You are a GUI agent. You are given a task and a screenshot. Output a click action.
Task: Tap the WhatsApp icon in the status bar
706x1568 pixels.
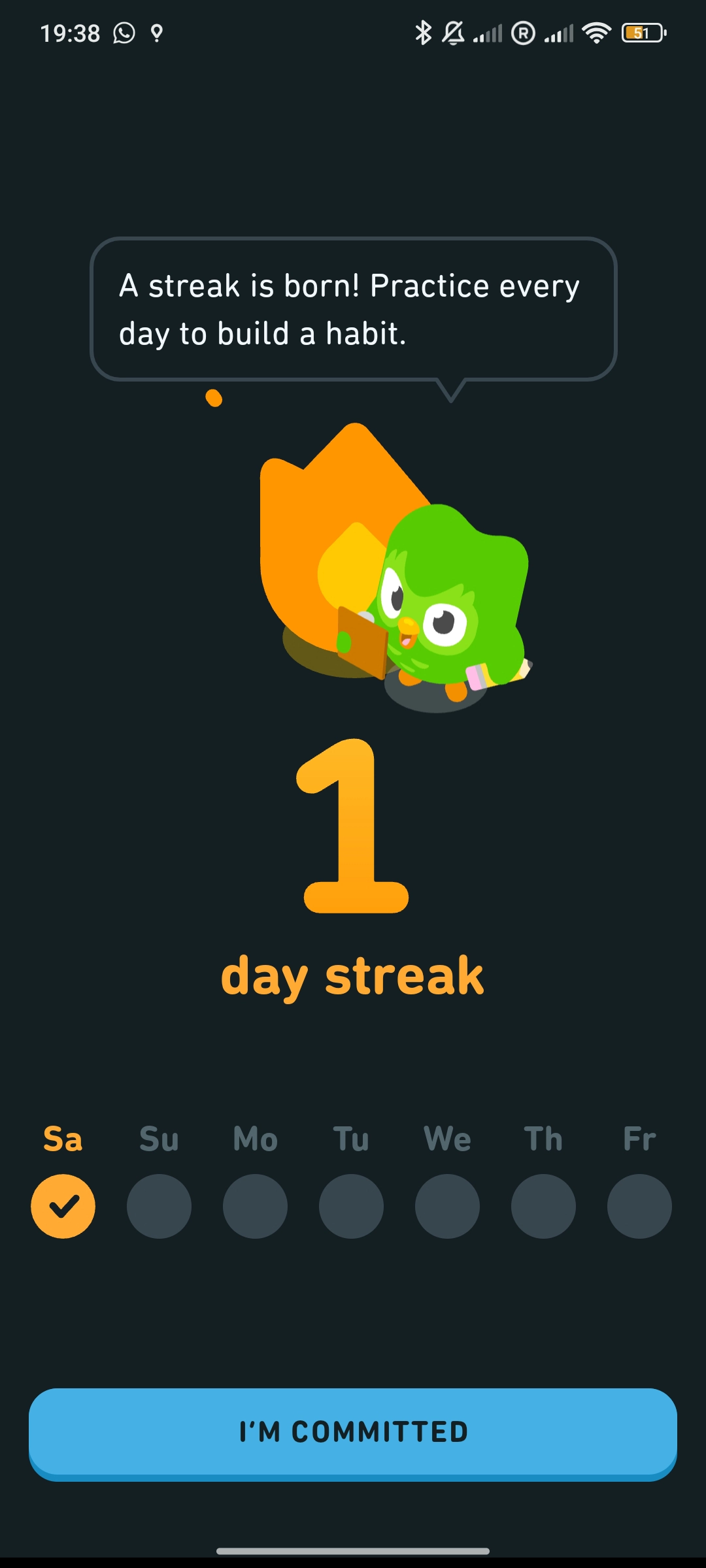click(125, 33)
